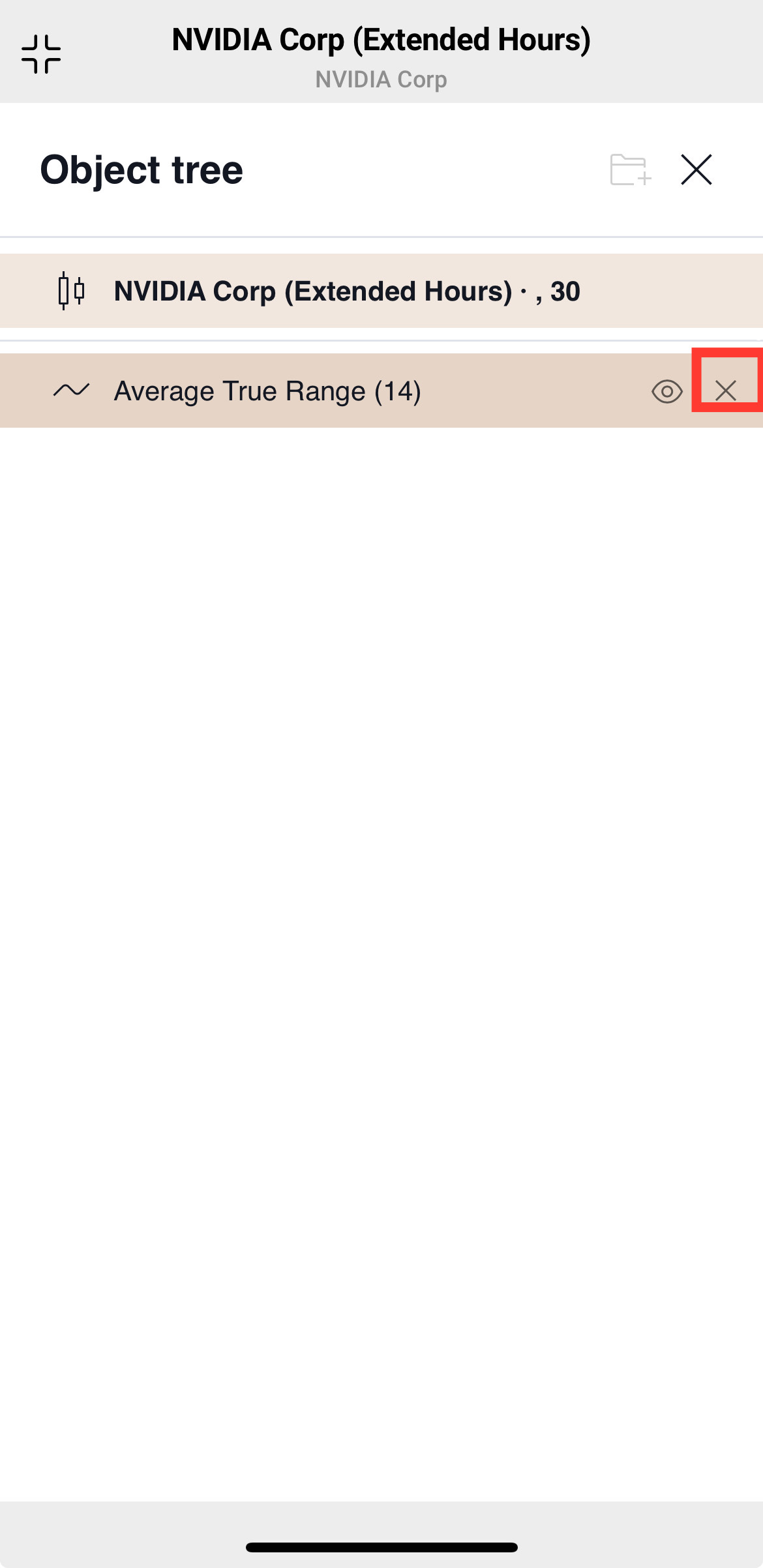Click the Object tree heading text
This screenshot has height=1568, width=763.
click(141, 170)
